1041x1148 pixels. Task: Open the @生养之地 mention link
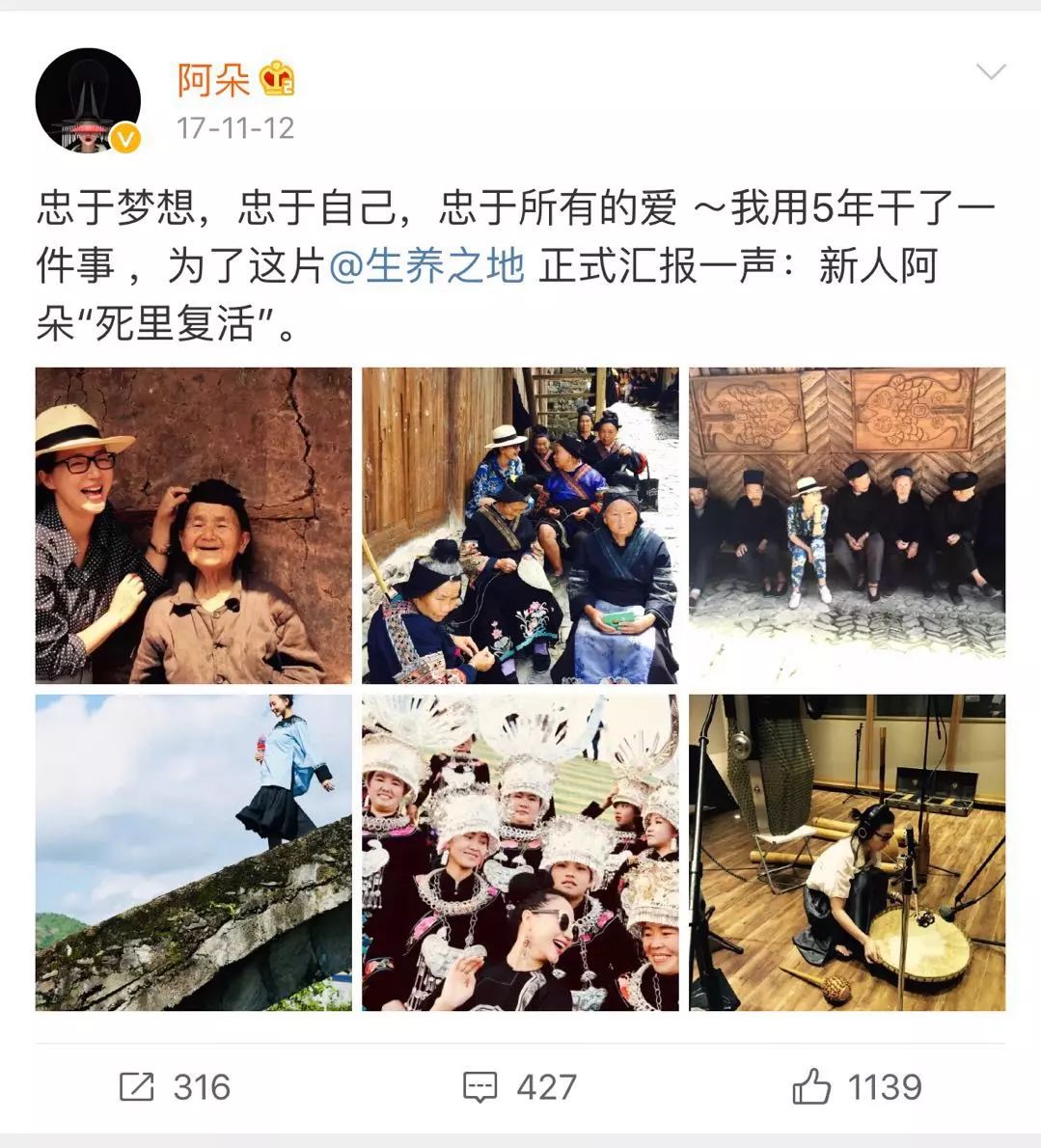pyautogui.click(x=426, y=265)
